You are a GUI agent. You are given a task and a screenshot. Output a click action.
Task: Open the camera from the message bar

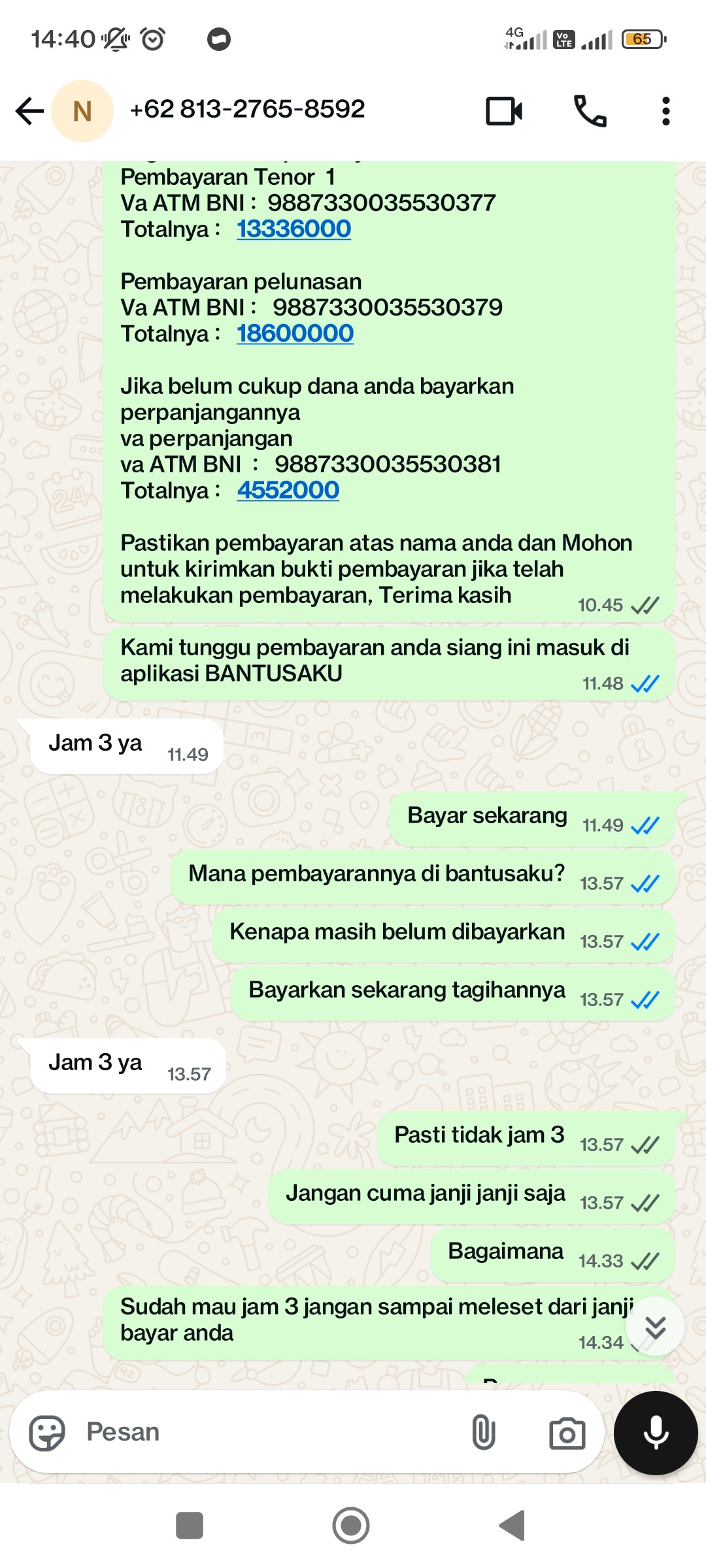pyautogui.click(x=567, y=1433)
